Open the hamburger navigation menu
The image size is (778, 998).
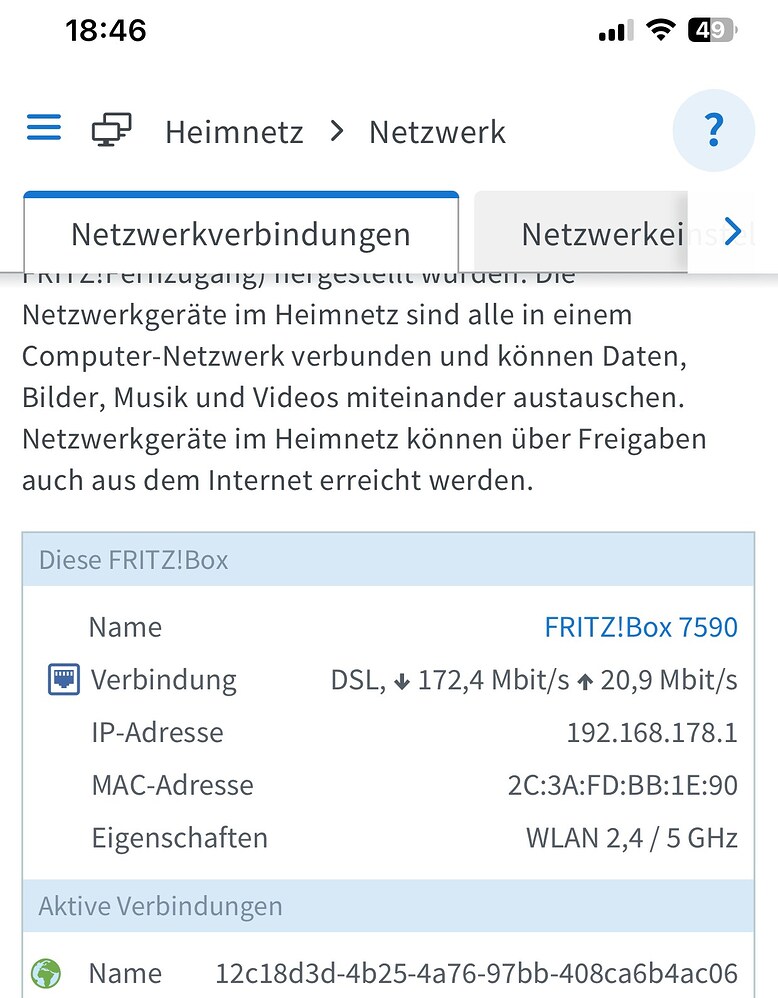pyautogui.click(x=43, y=128)
